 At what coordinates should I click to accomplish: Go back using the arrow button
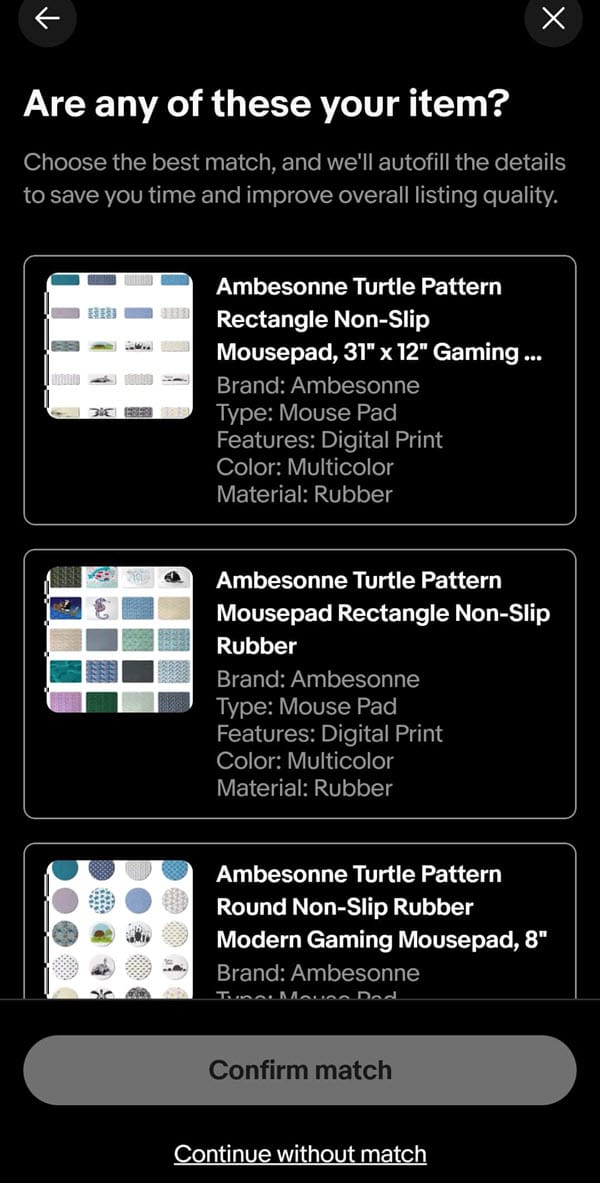[x=46, y=18]
